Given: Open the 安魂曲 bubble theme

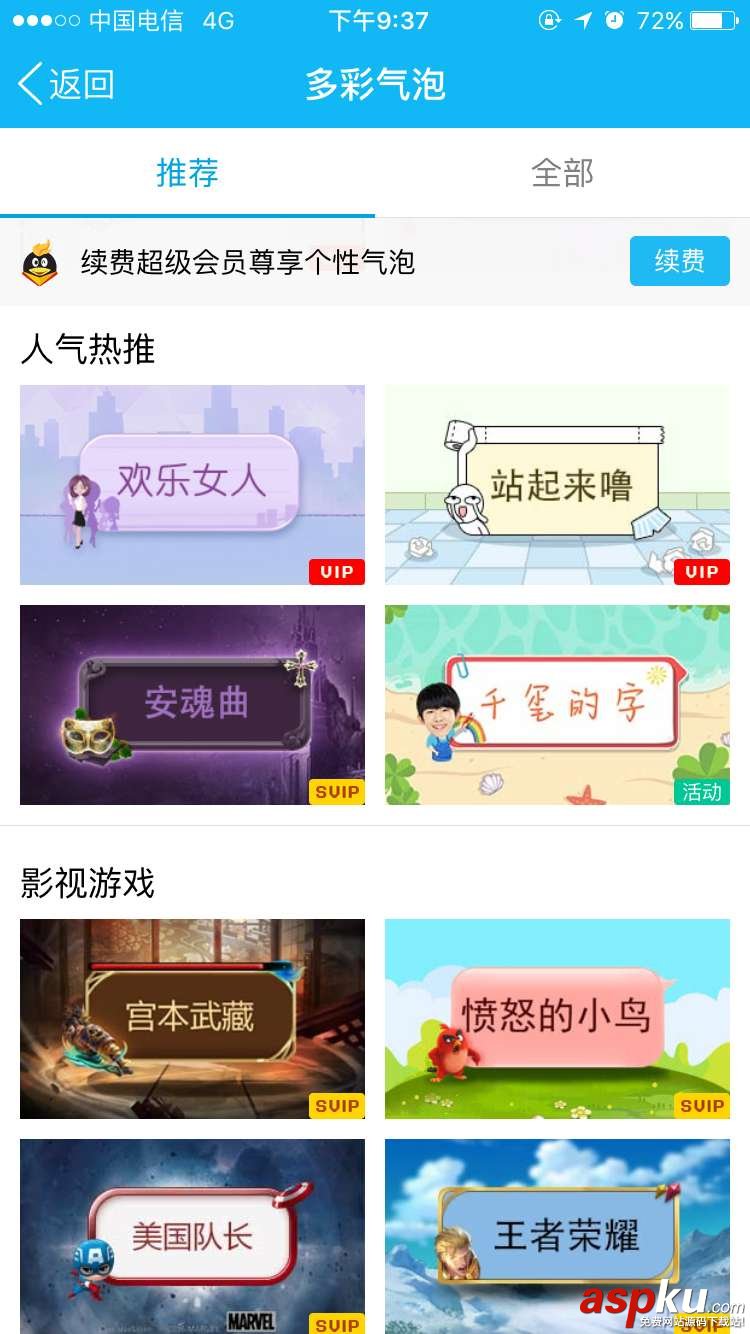Looking at the screenshot, I should (x=192, y=704).
